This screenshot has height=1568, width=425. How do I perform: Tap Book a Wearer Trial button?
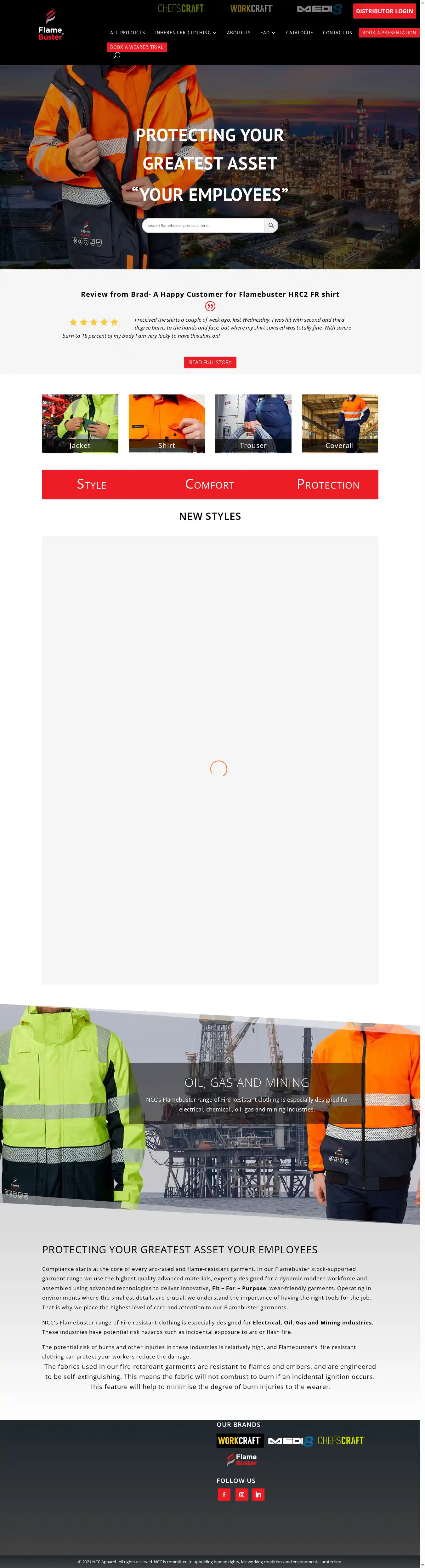tap(136, 47)
